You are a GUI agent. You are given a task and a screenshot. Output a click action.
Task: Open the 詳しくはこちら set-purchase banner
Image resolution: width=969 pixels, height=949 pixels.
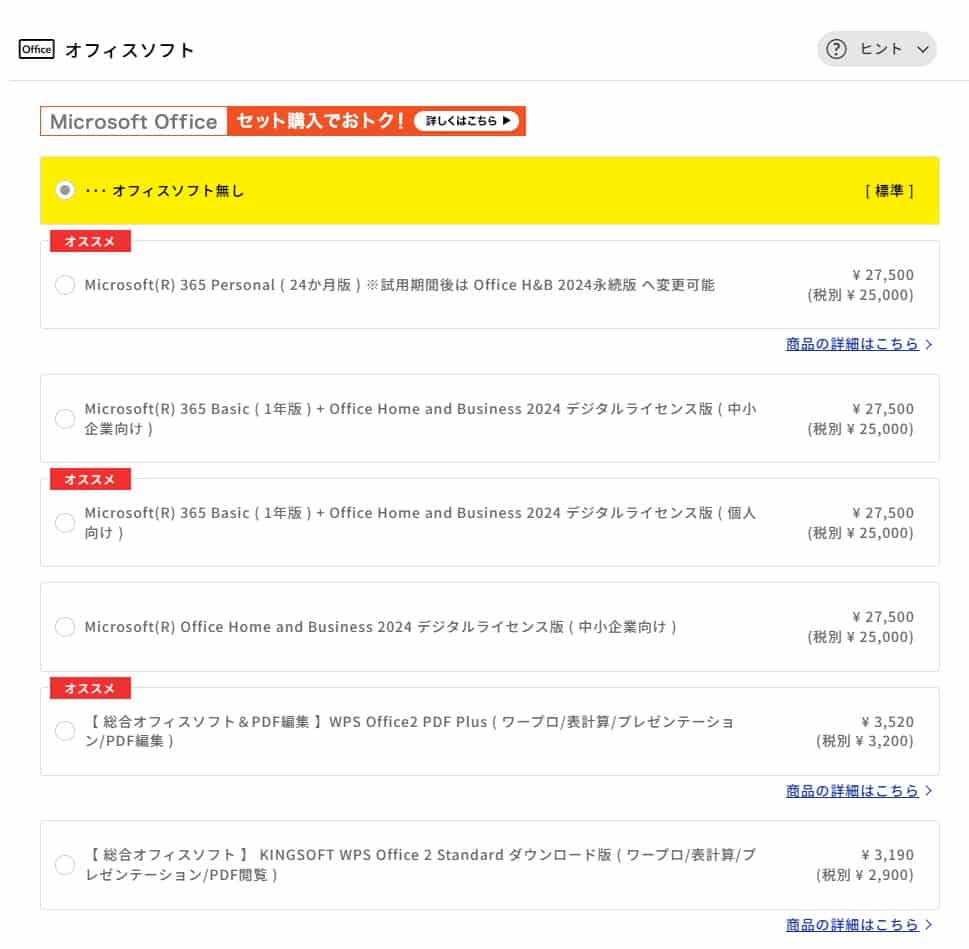[x=466, y=121]
